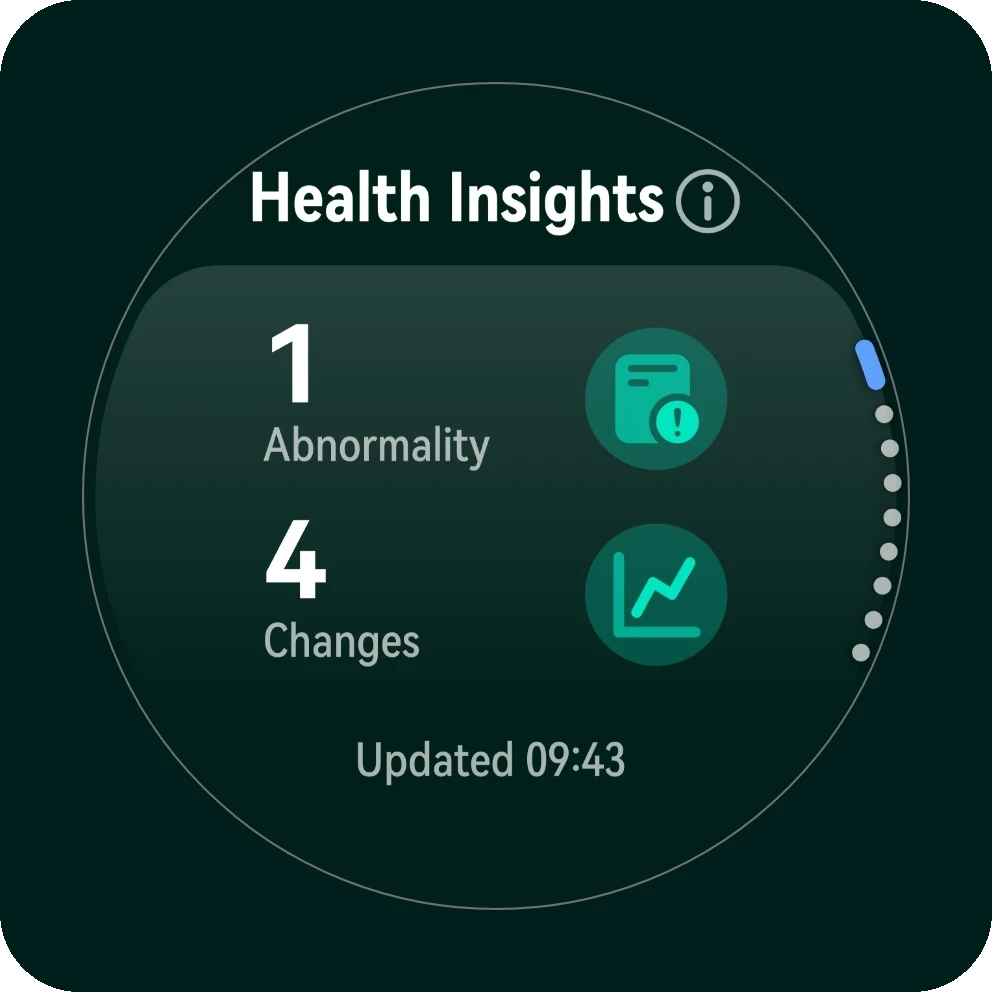This screenshot has width=992, height=992.
Task: View the 1 Abnormality report
Action: coord(655,399)
